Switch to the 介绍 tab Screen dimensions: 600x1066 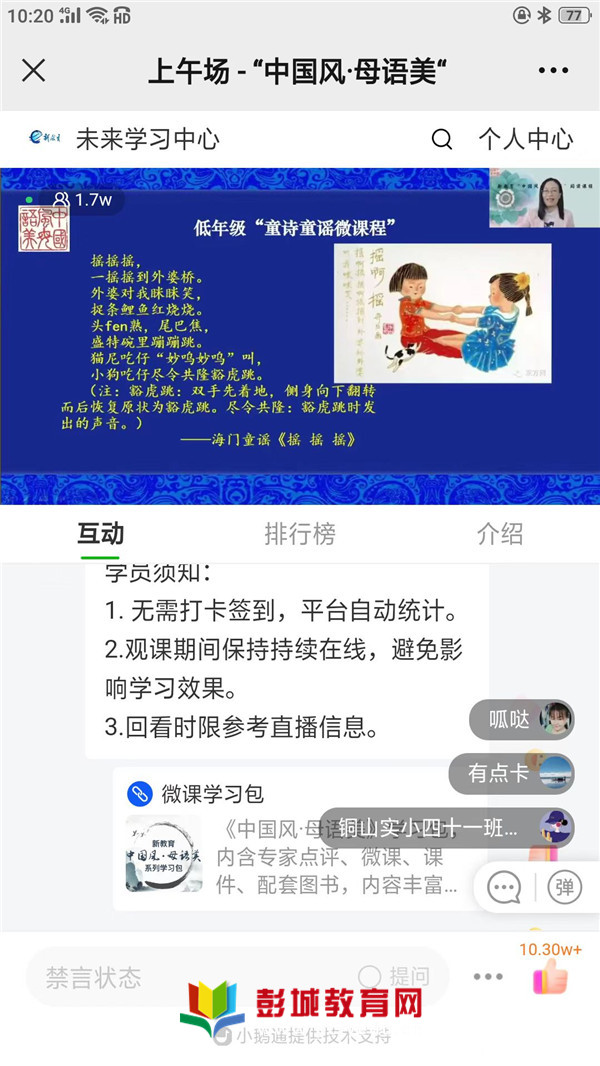(x=499, y=534)
